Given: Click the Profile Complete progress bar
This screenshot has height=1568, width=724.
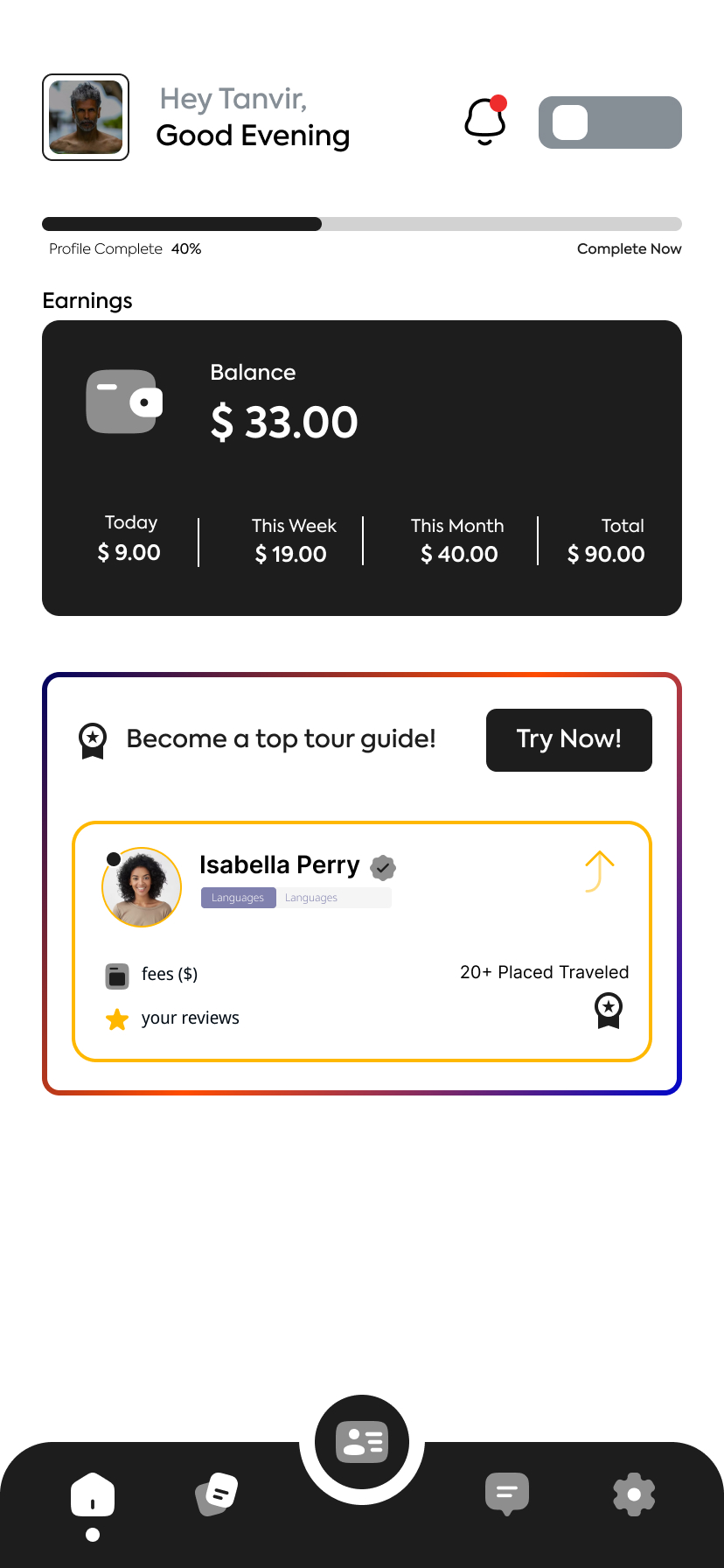Looking at the screenshot, I should [x=361, y=223].
